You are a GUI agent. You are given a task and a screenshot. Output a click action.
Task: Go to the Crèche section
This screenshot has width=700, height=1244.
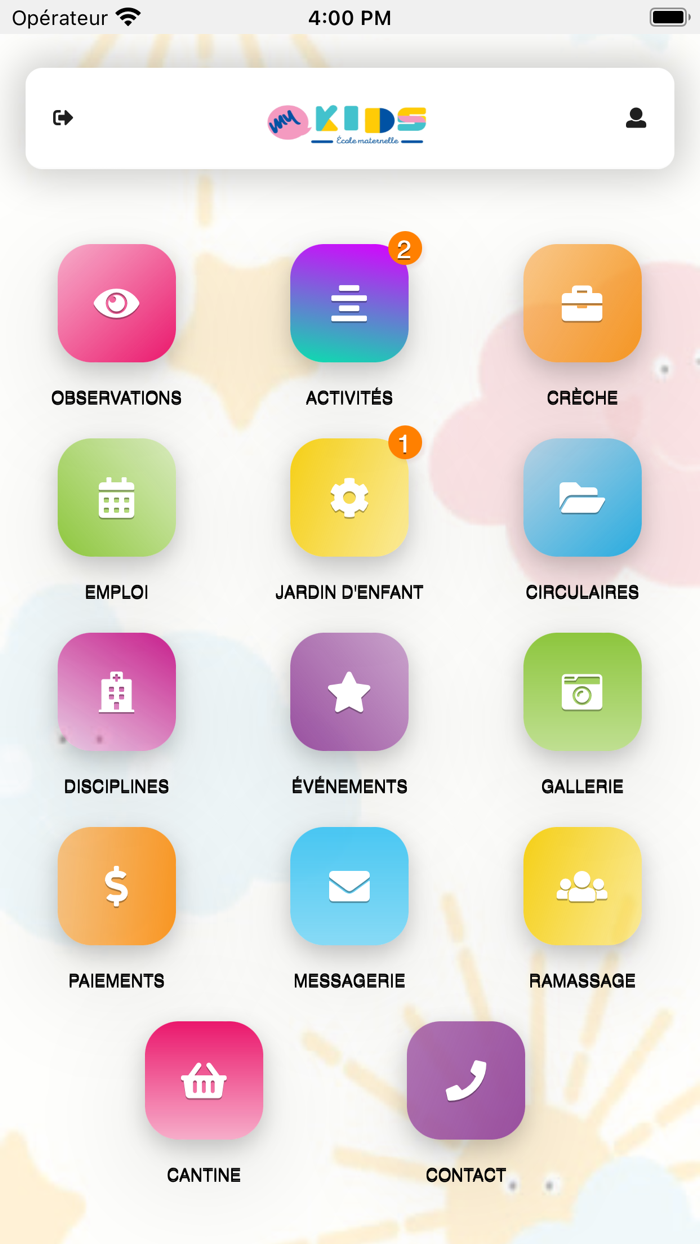[582, 303]
